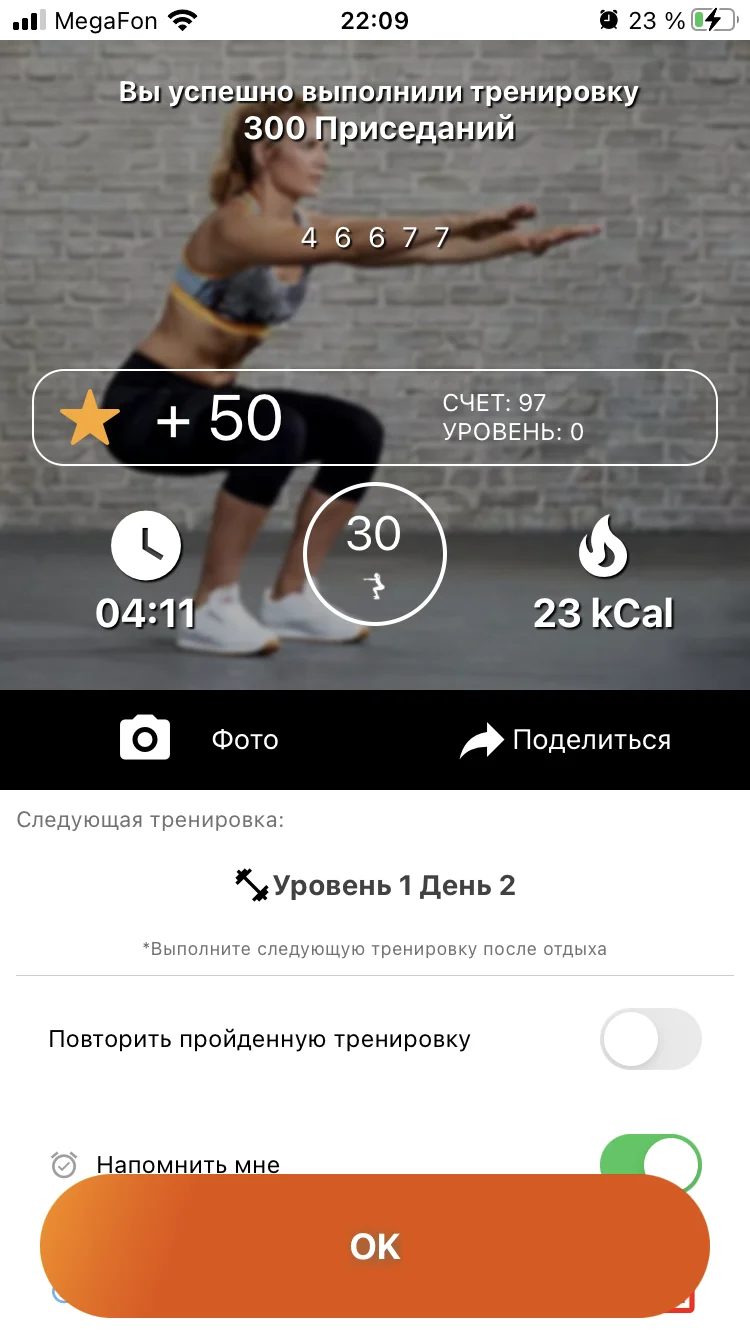Enable repeating the completed workout

650,1039
